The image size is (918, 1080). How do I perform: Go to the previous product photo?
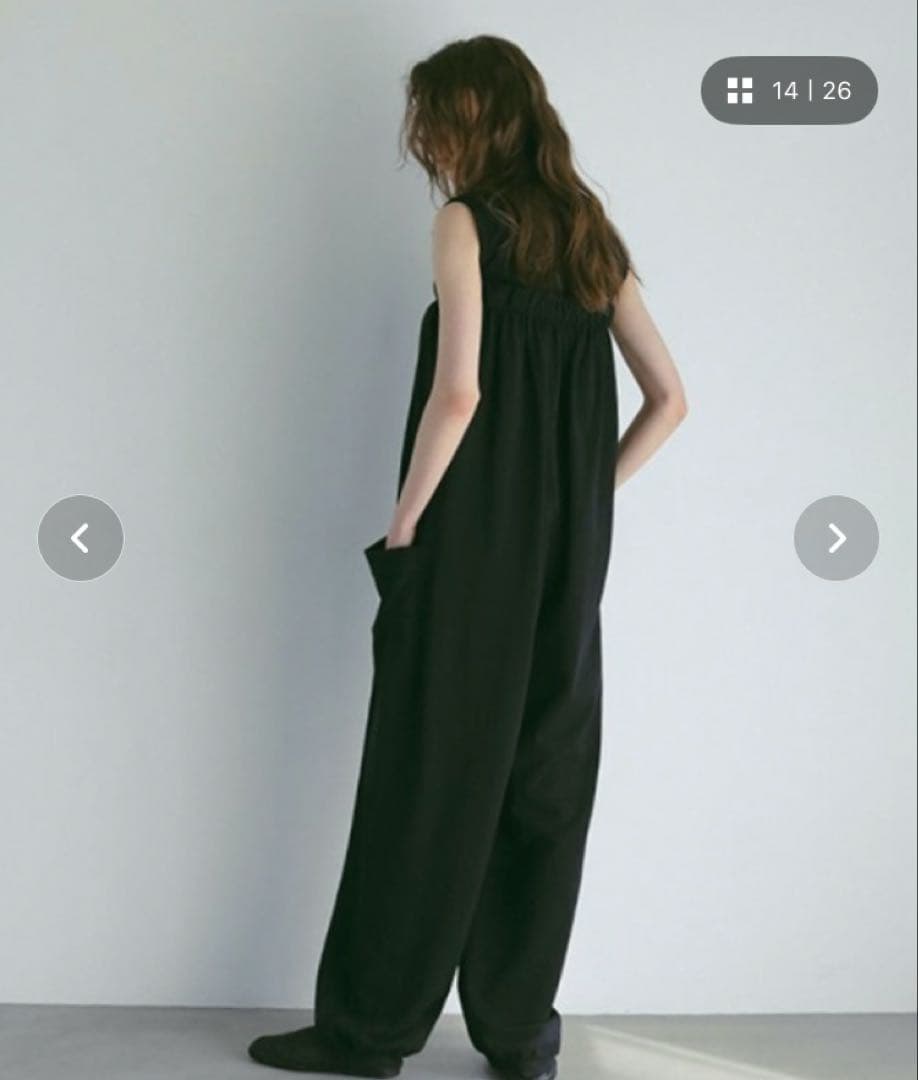coord(81,538)
